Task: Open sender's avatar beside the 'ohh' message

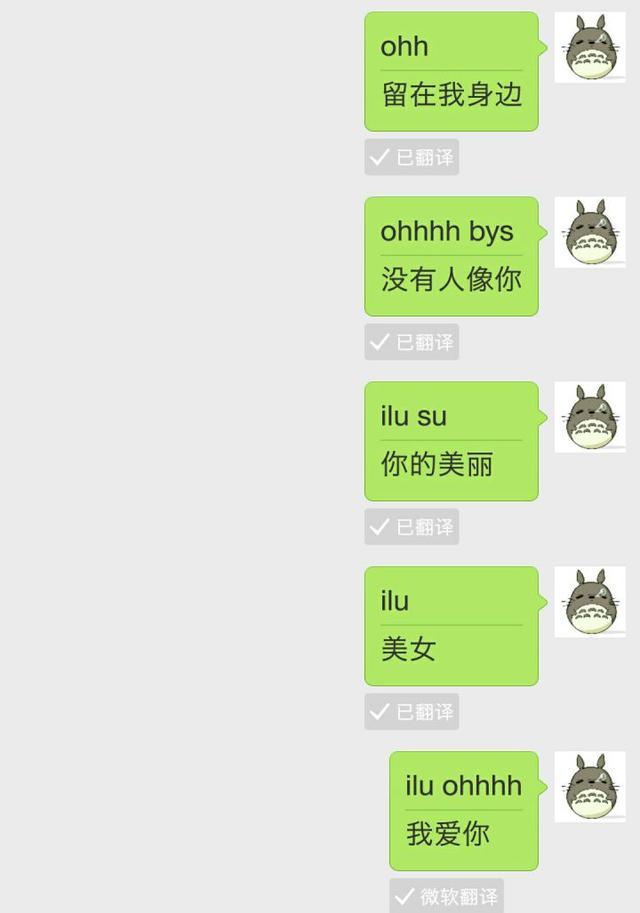Action: click(x=590, y=48)
